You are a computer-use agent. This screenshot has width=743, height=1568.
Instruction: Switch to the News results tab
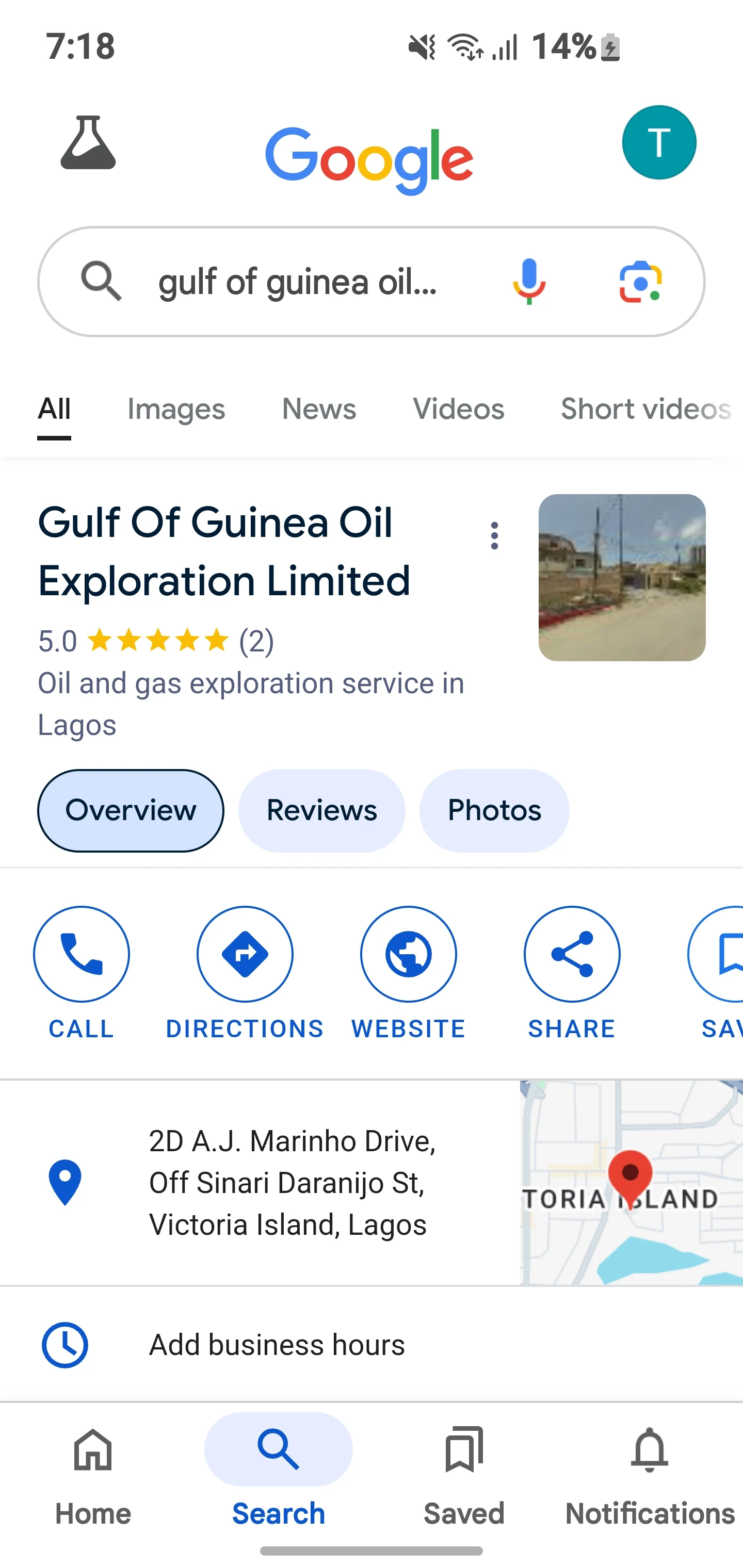click(318, 409)
